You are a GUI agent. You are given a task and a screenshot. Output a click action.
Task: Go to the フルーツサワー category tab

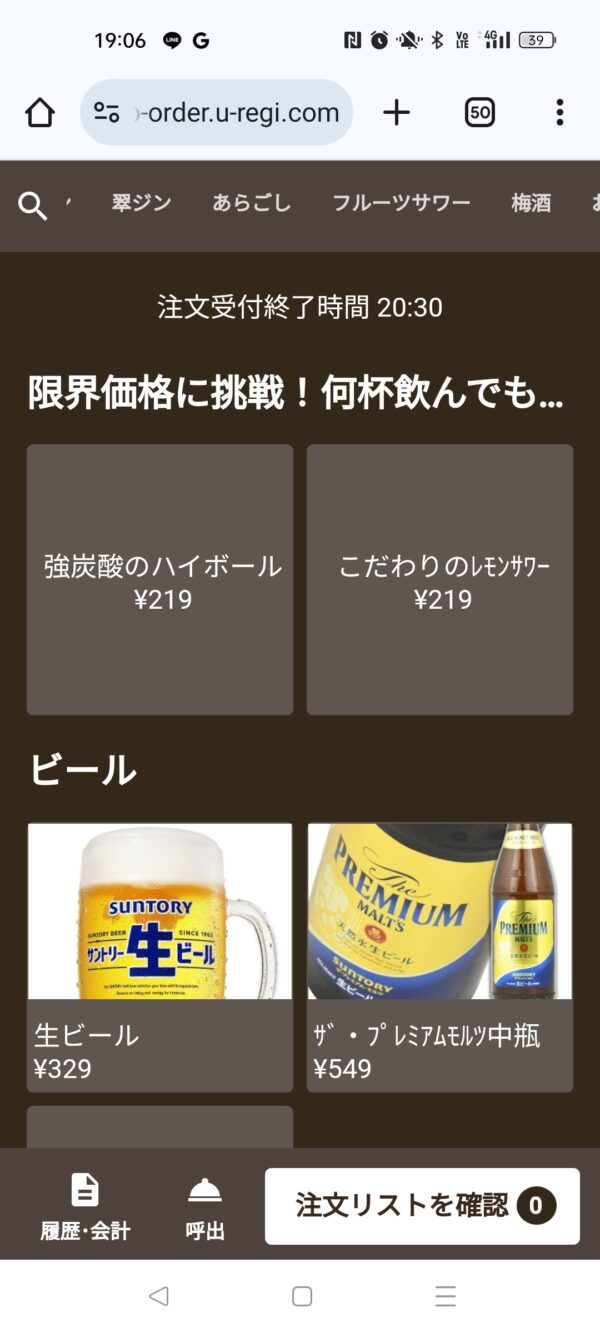[401, 204]
